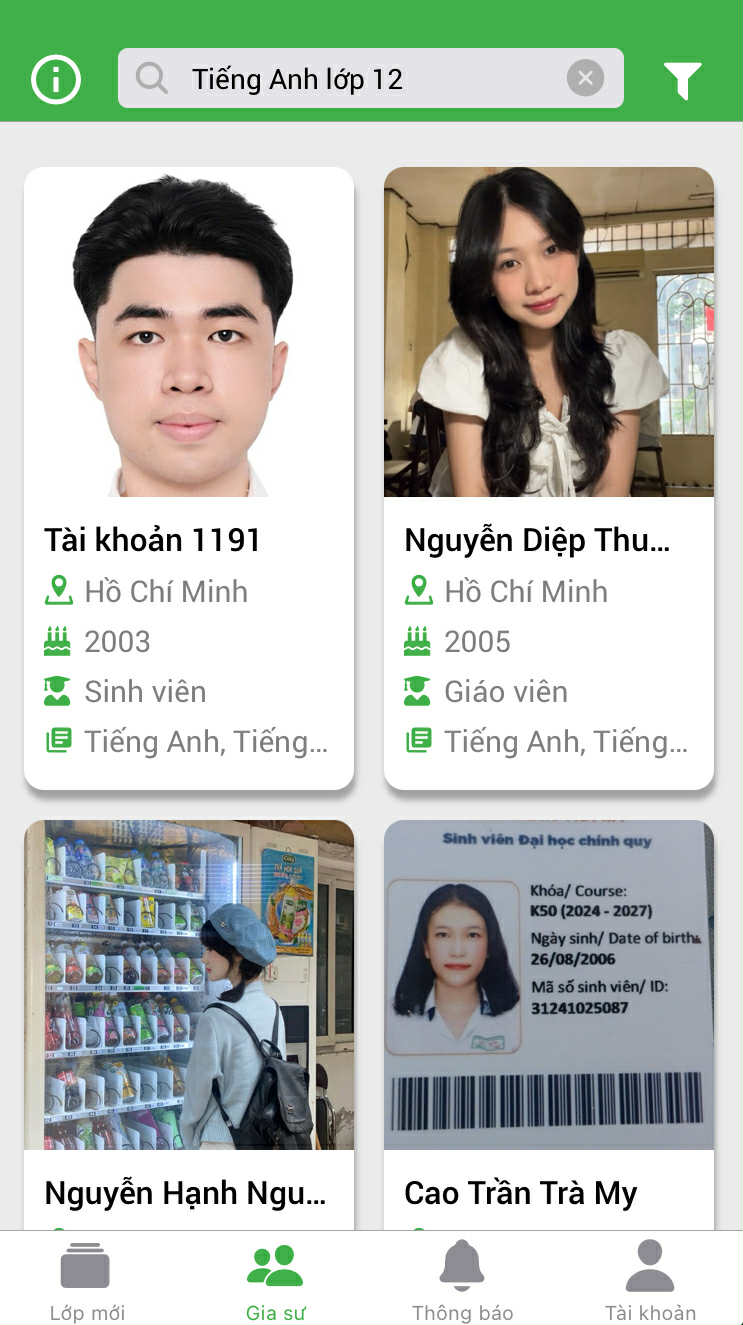Clear the search text

click(585, 78)
